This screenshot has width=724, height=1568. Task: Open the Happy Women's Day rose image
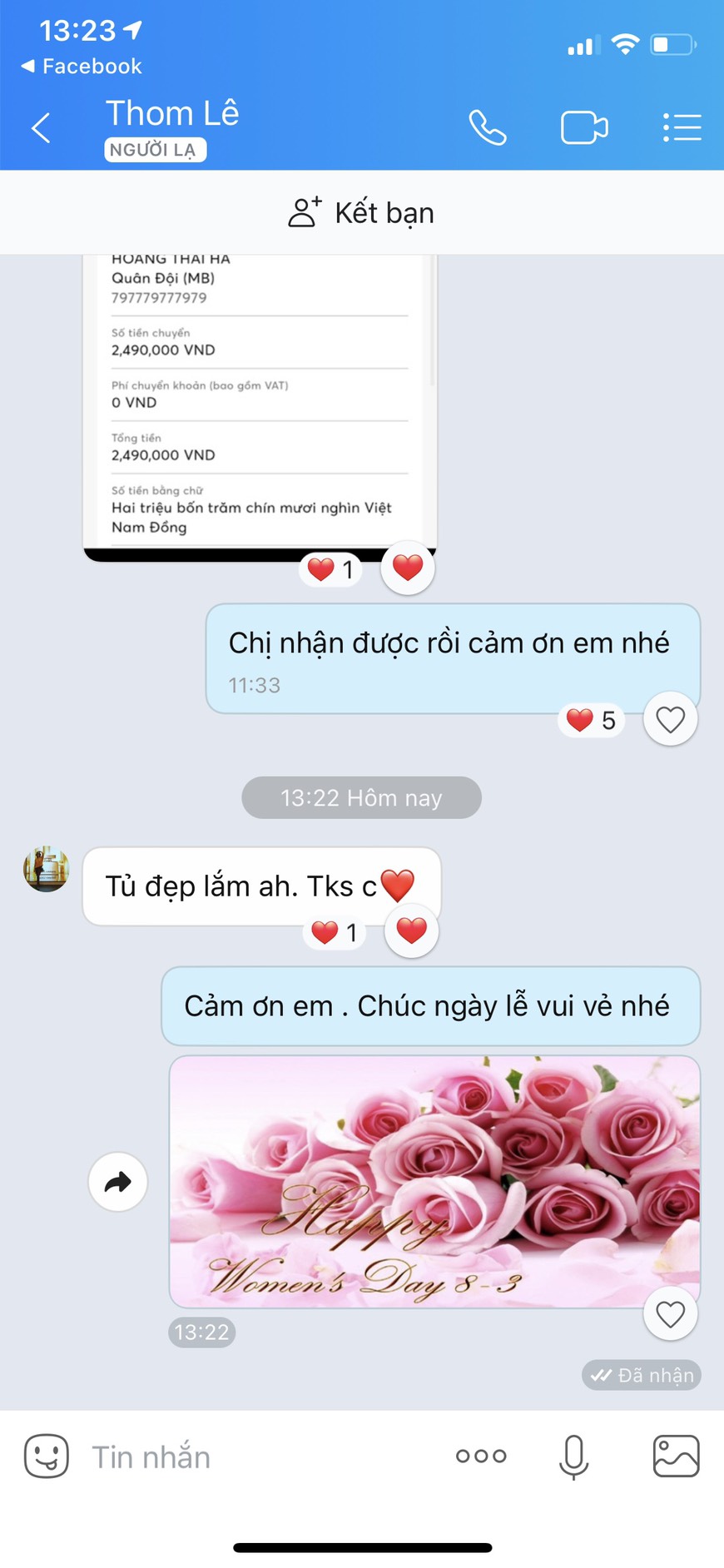(x=434, y=1182)
